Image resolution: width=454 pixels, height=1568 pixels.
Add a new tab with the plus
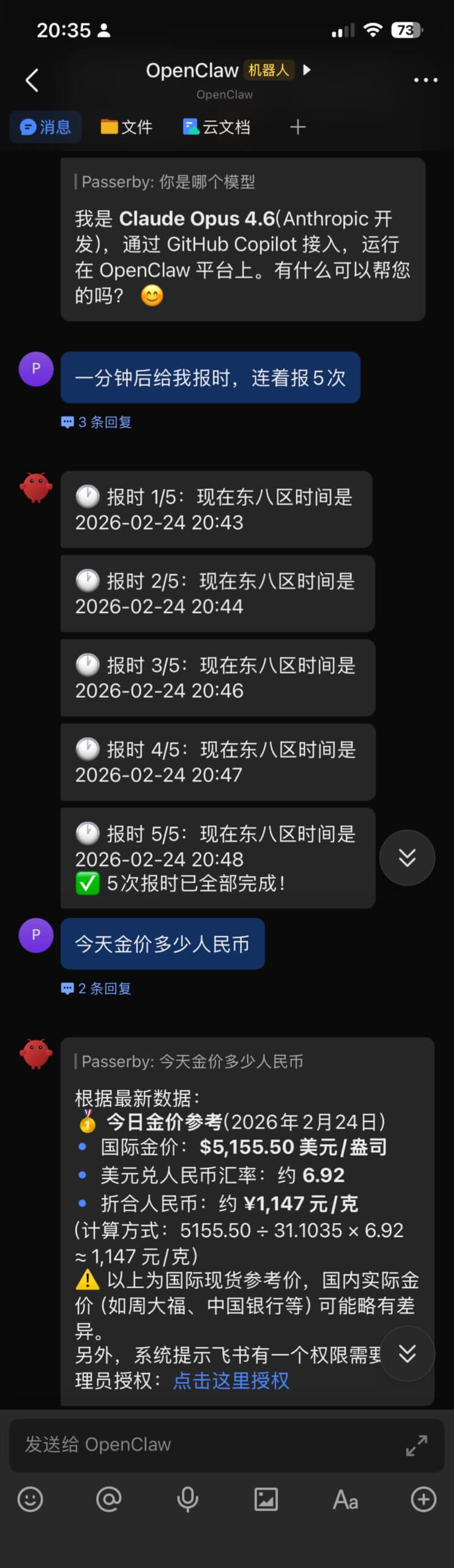tap(297, 127)
